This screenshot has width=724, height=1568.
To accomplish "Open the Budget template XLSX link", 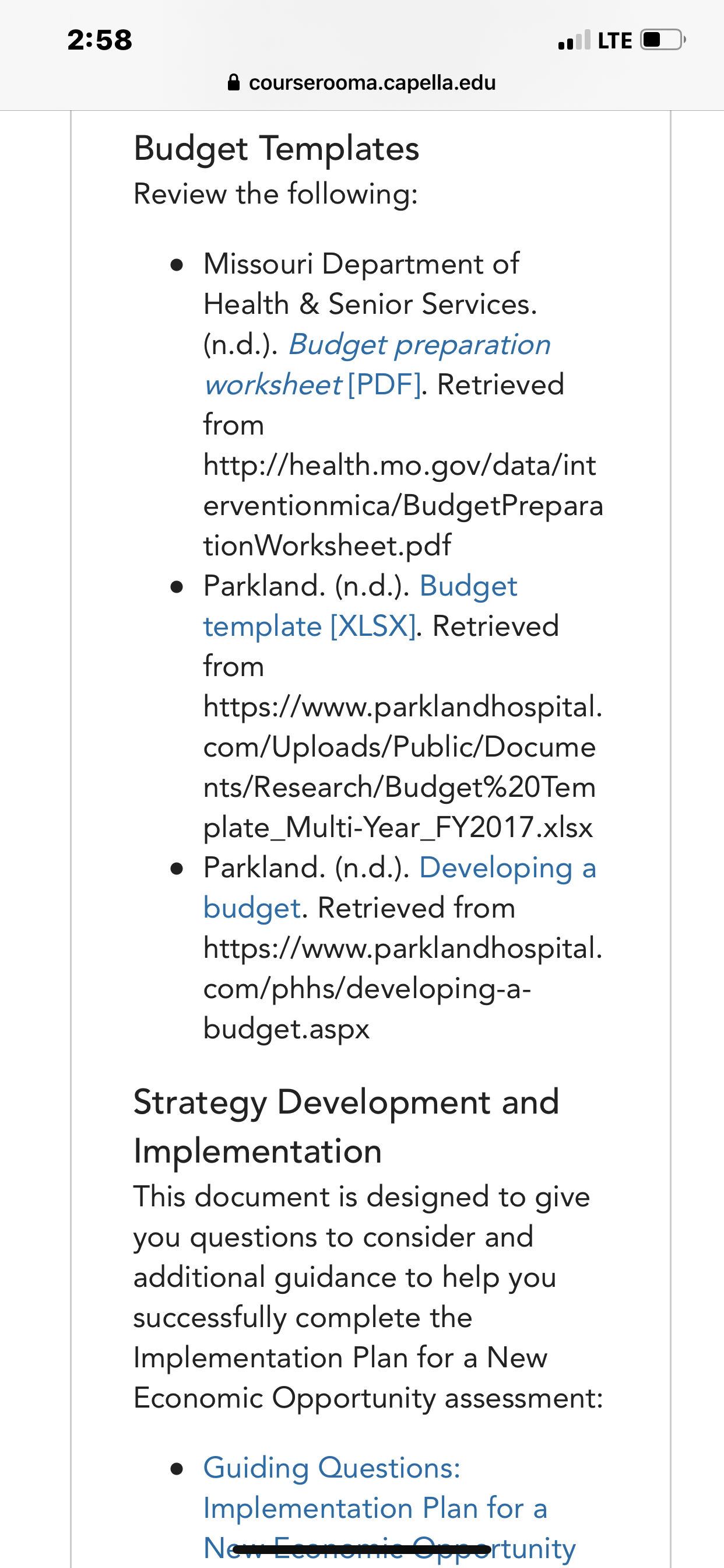I will pos(360,605).
